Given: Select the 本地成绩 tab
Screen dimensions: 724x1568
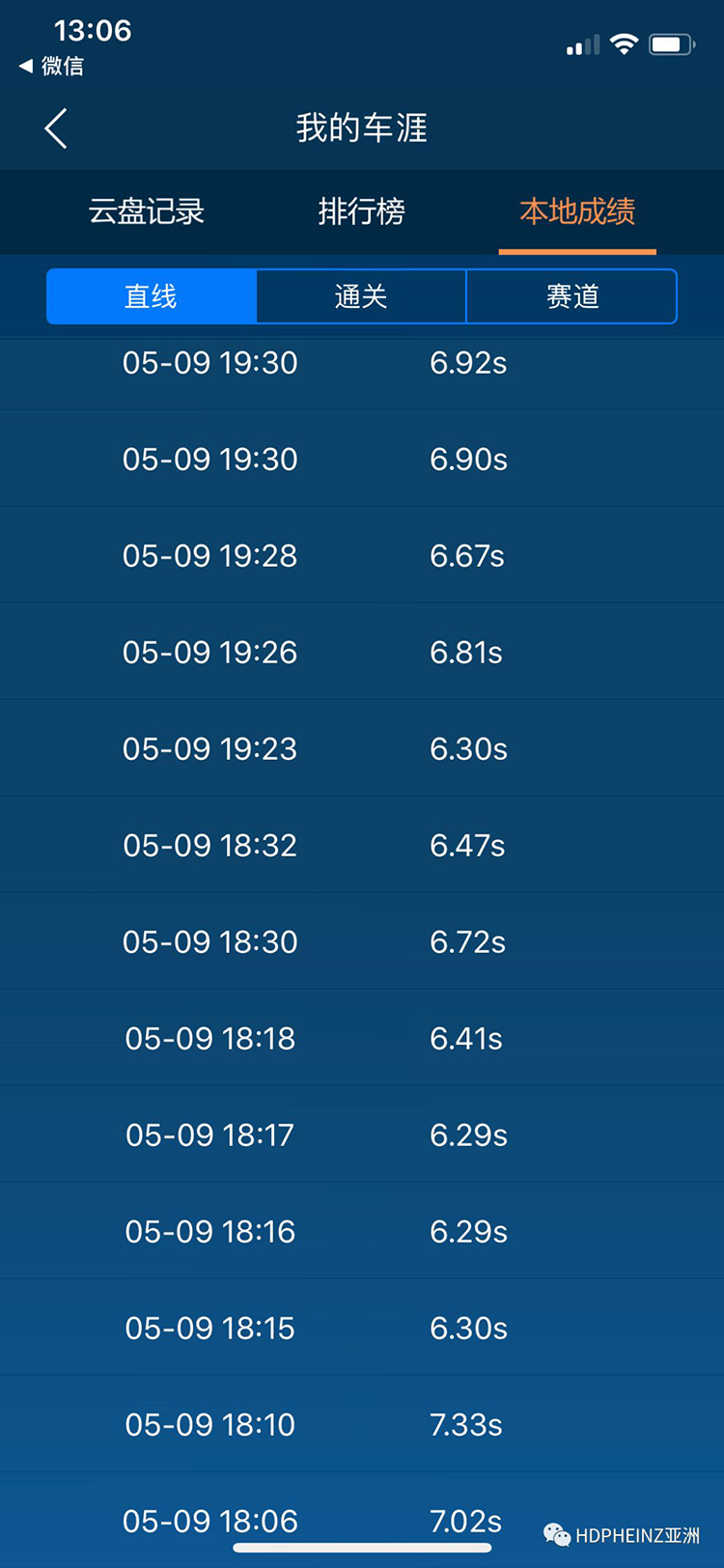Looking at the screenshot, I should (x=577, y=210).
